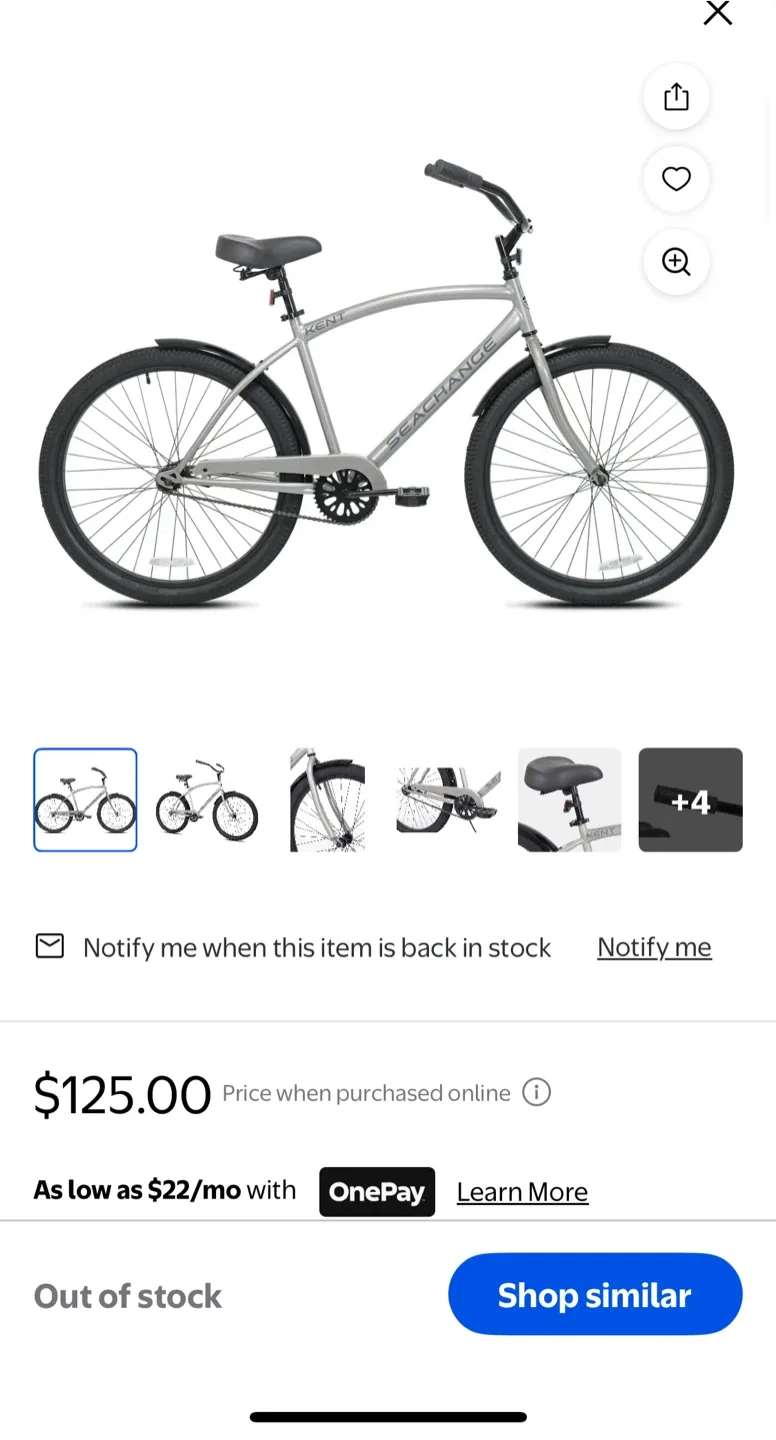
Task: Show the pedal and chain close-up thumbnail
Action: pos(449,800)
